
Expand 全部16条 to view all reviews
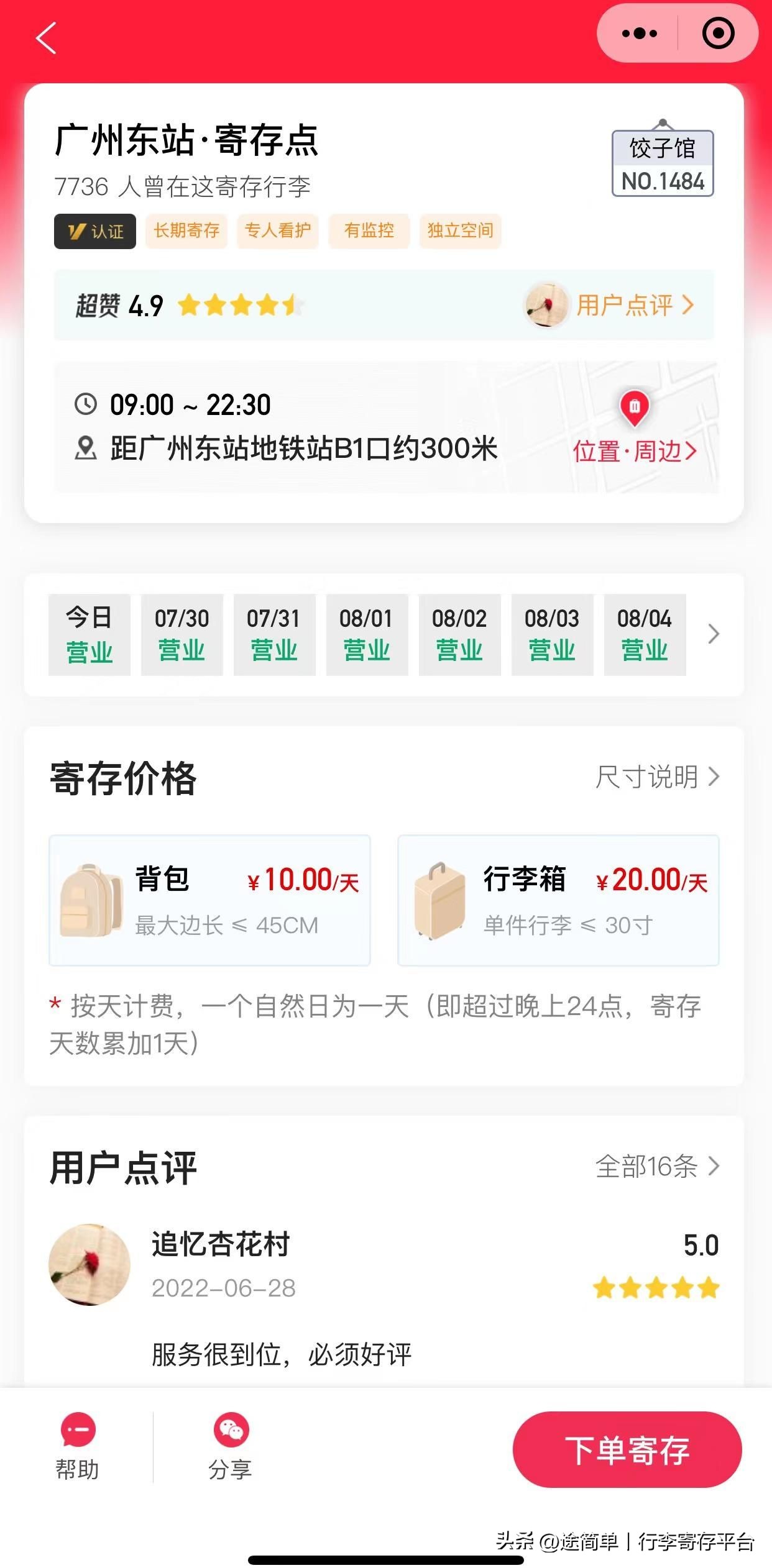point(646,1166)
